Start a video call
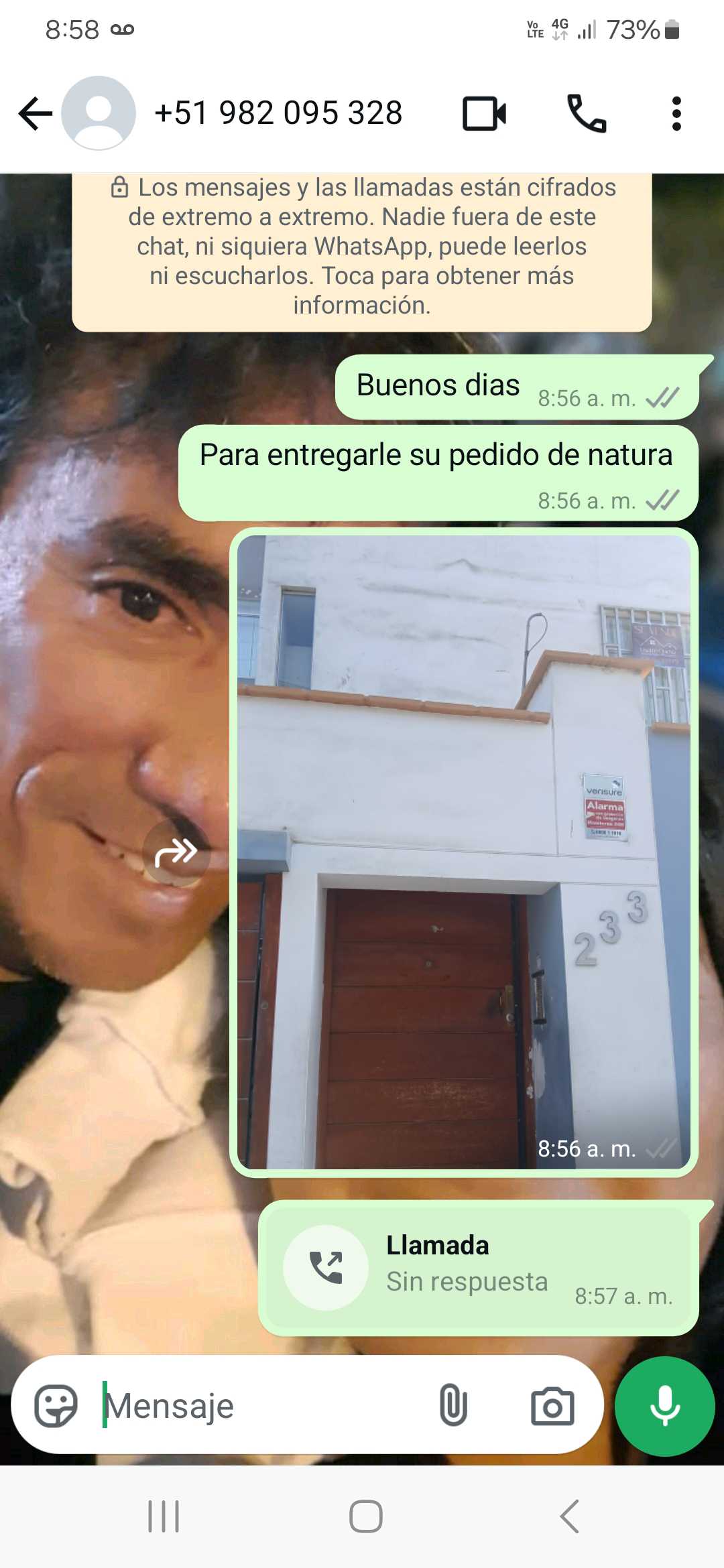The height and width of the screenshot is (1568, 724). coord(484,113)
